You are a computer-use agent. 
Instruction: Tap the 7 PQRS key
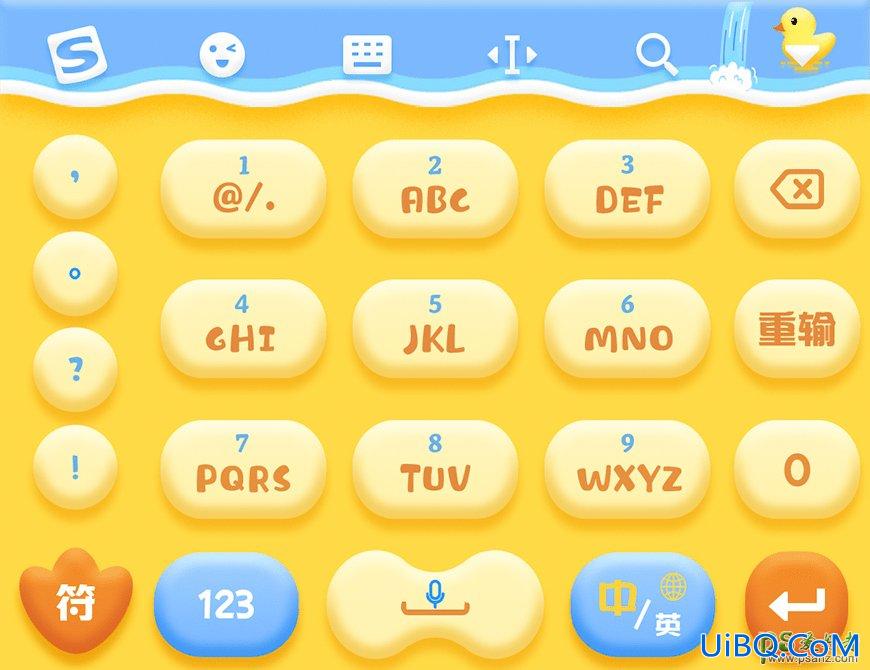pyautogui.click(x=243, y=468)
